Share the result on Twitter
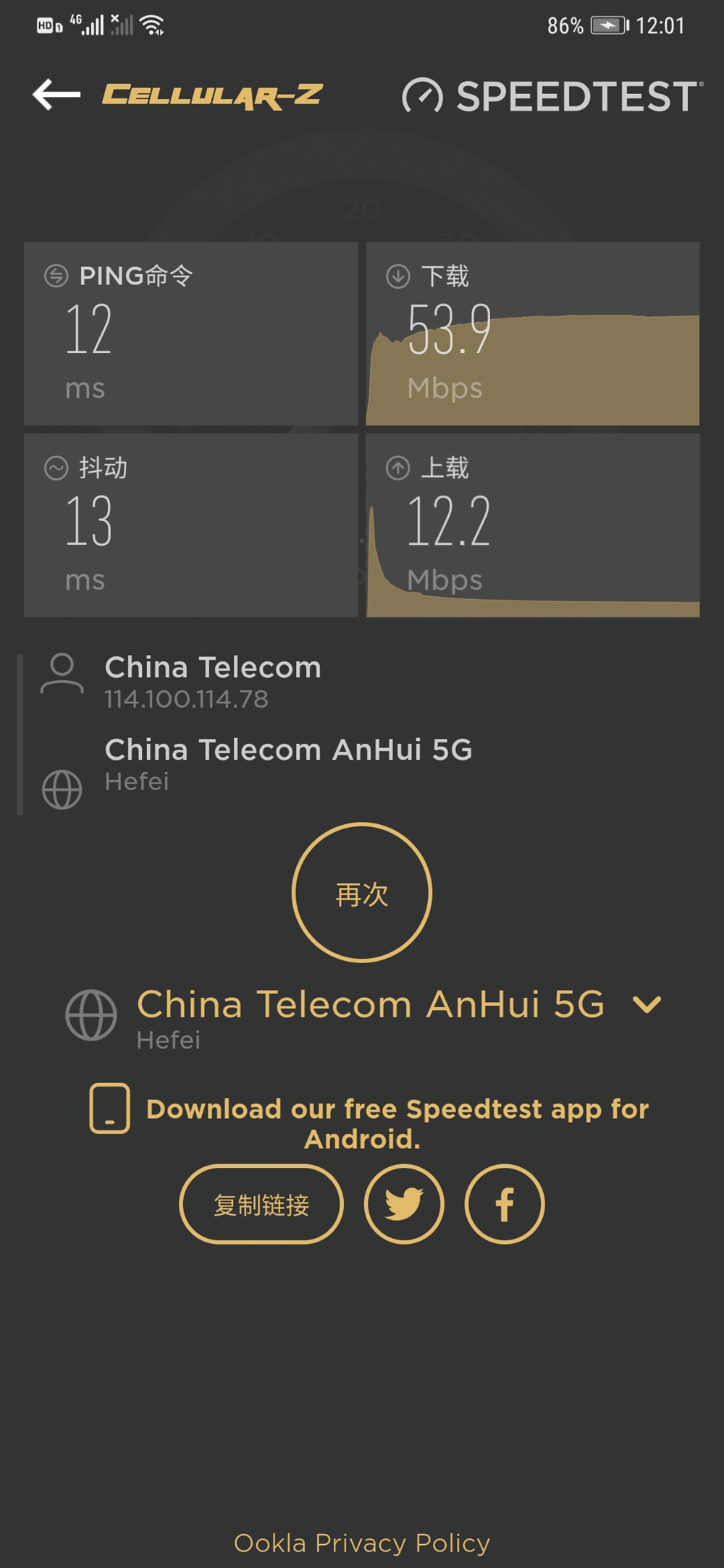Viewport: 724px width, 1568px height. coord(404,1204)
